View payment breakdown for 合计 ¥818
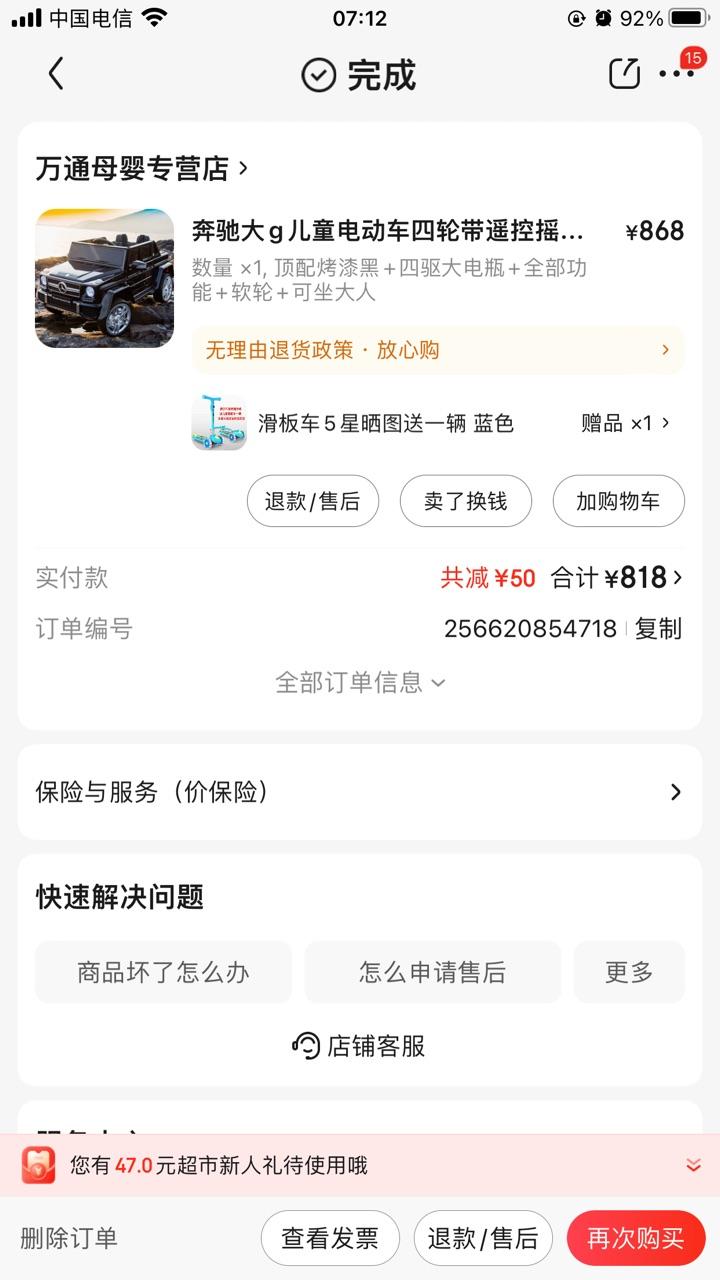 point(617,577)
